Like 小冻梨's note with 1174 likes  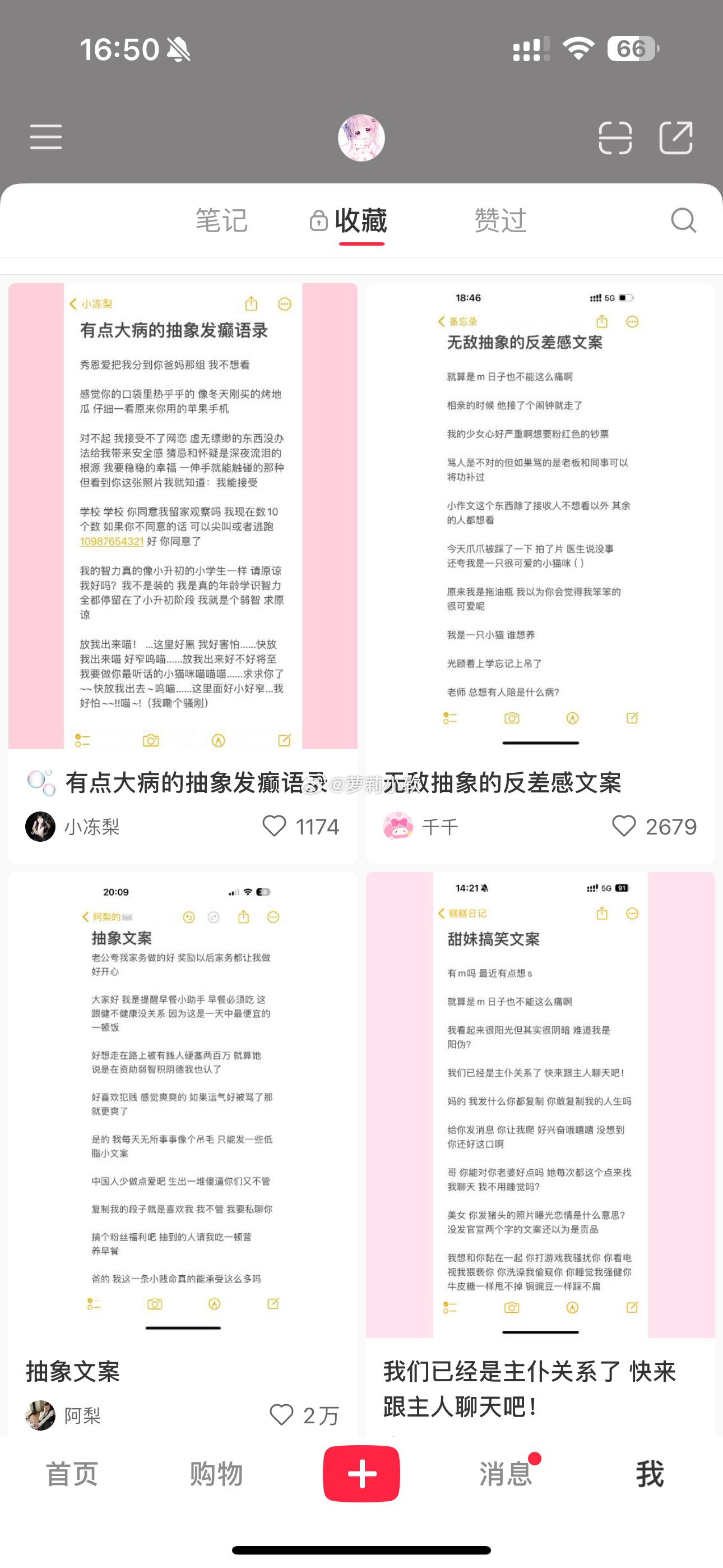[275, 826]
